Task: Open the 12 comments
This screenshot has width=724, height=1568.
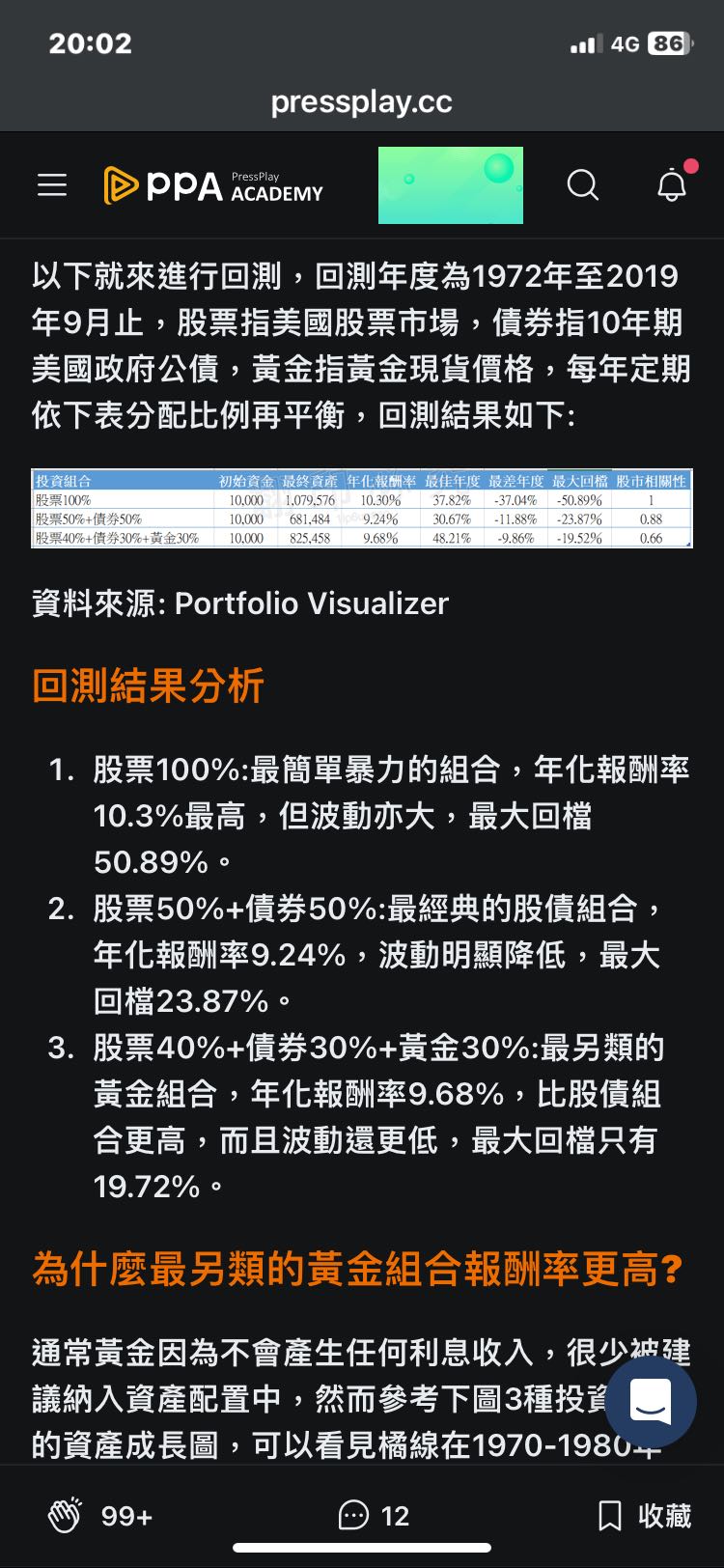Action: click(374, 1515)
